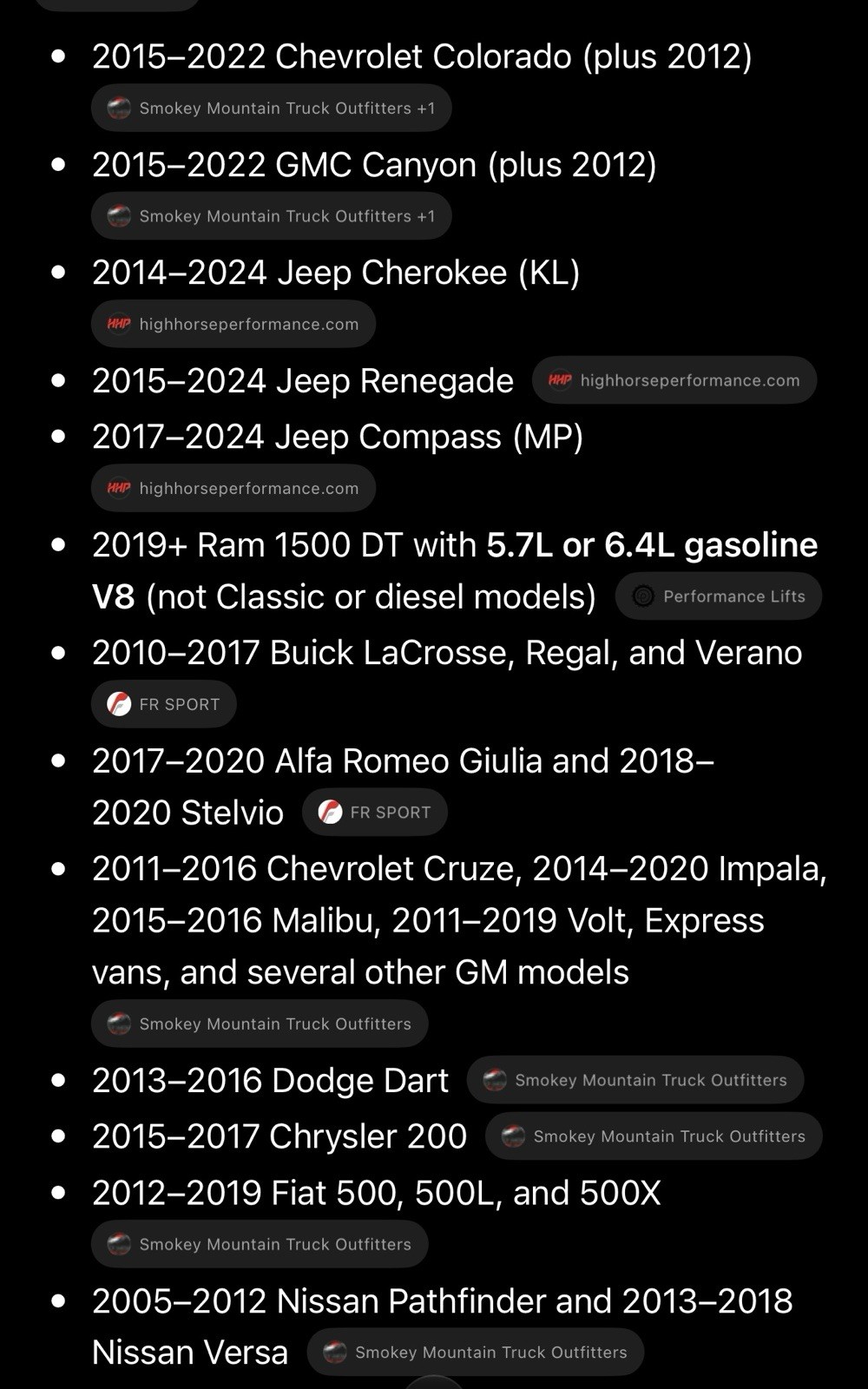Open FR SPORT chip under Buick LaCrosse
This screenshot has width=868, height=1389.
pos(163,704)
